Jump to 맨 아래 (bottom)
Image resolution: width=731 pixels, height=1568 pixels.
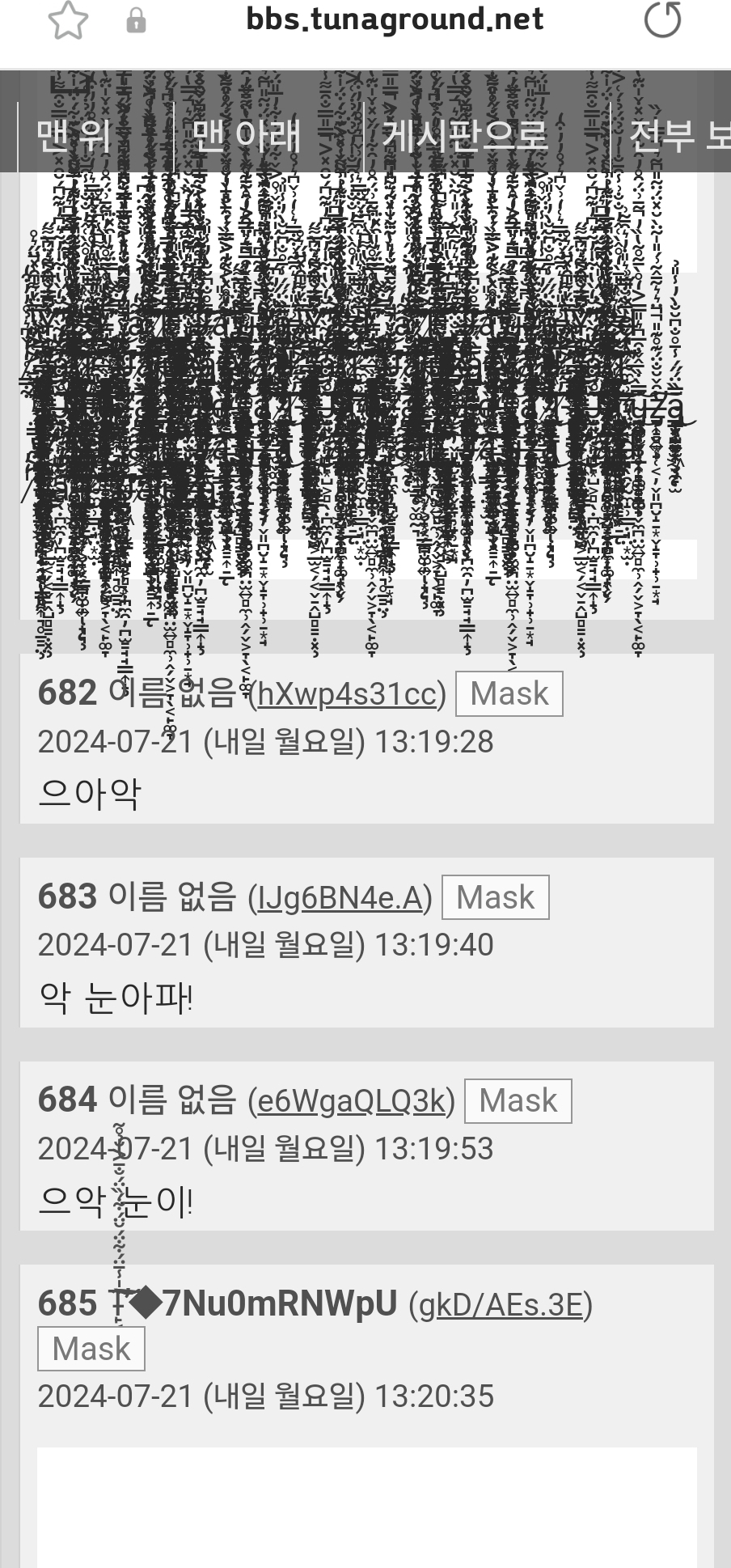(247, 135)
